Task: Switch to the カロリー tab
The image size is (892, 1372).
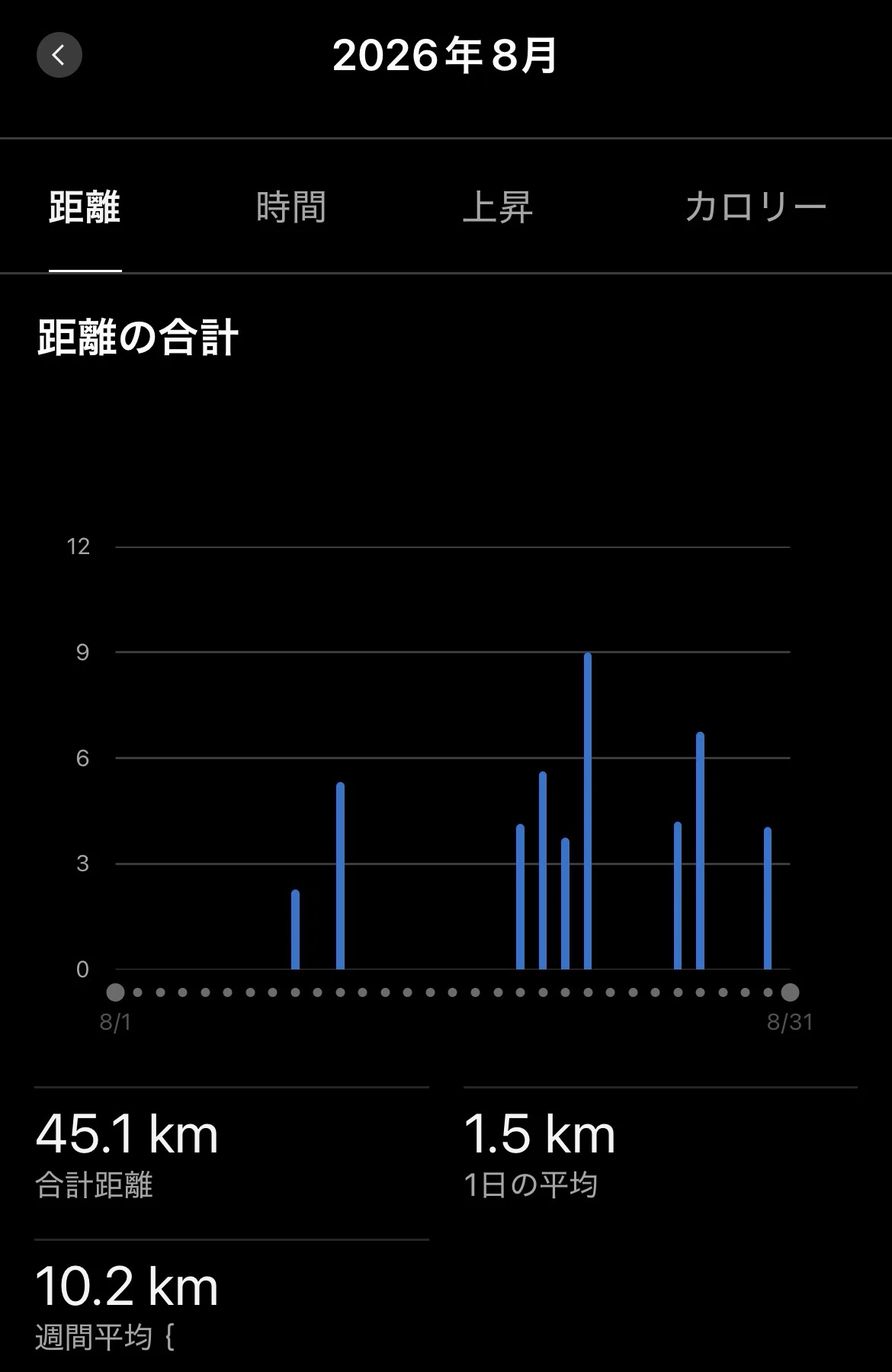Action: (756, 207)
